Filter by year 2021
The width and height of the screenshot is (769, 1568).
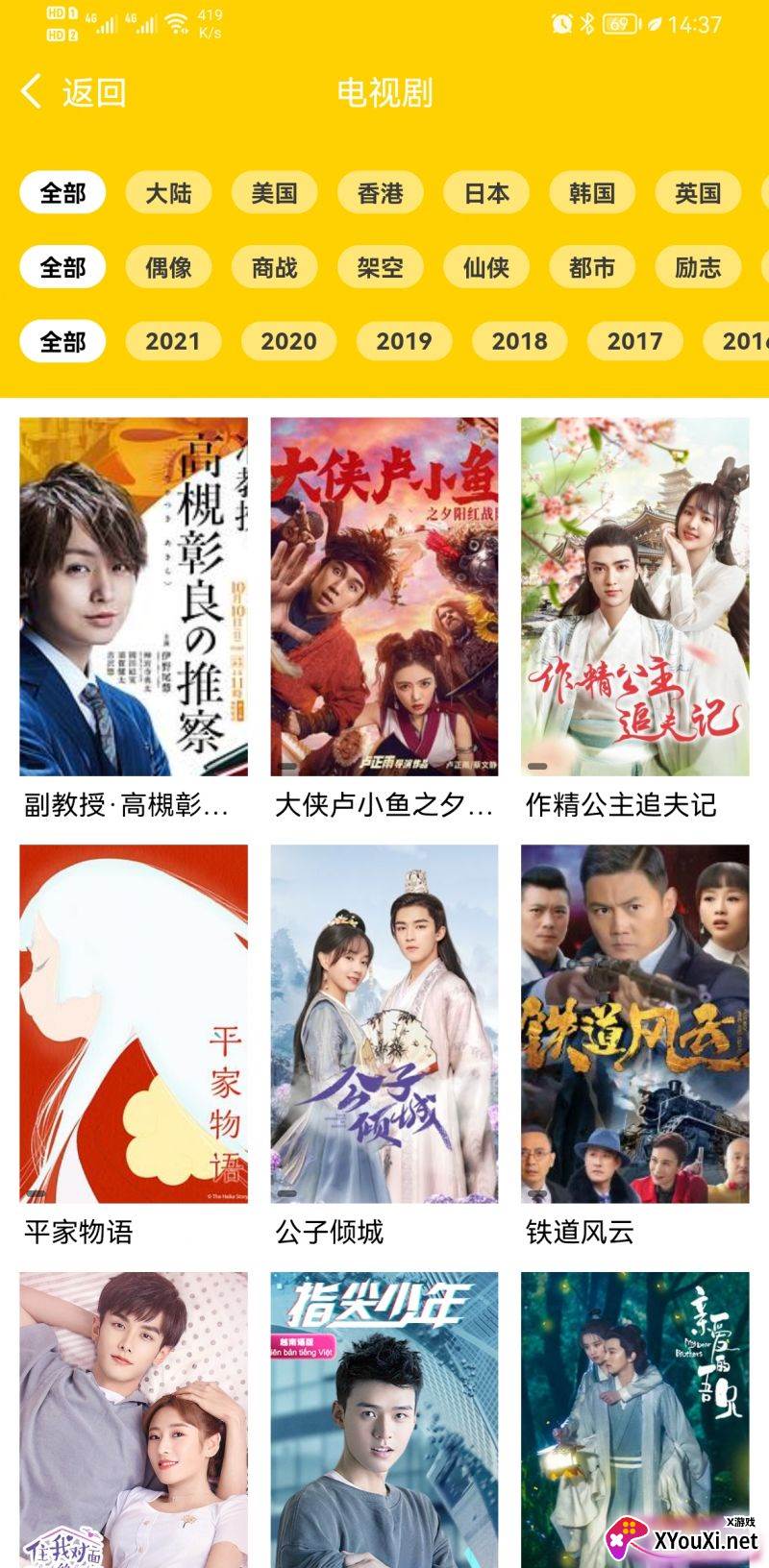coord(173,341)
